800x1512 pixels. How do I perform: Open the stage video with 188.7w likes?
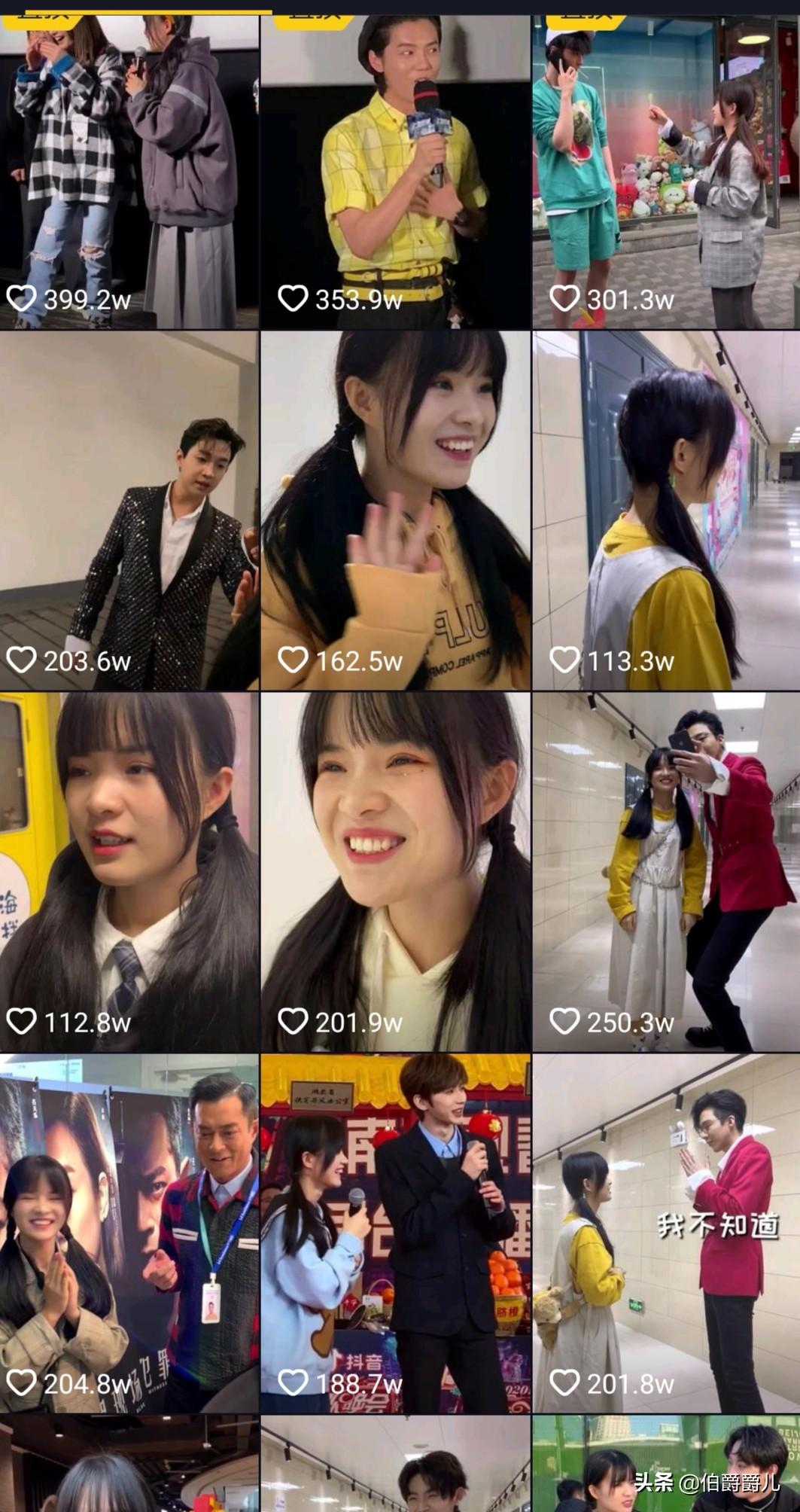click(395, 1233)
